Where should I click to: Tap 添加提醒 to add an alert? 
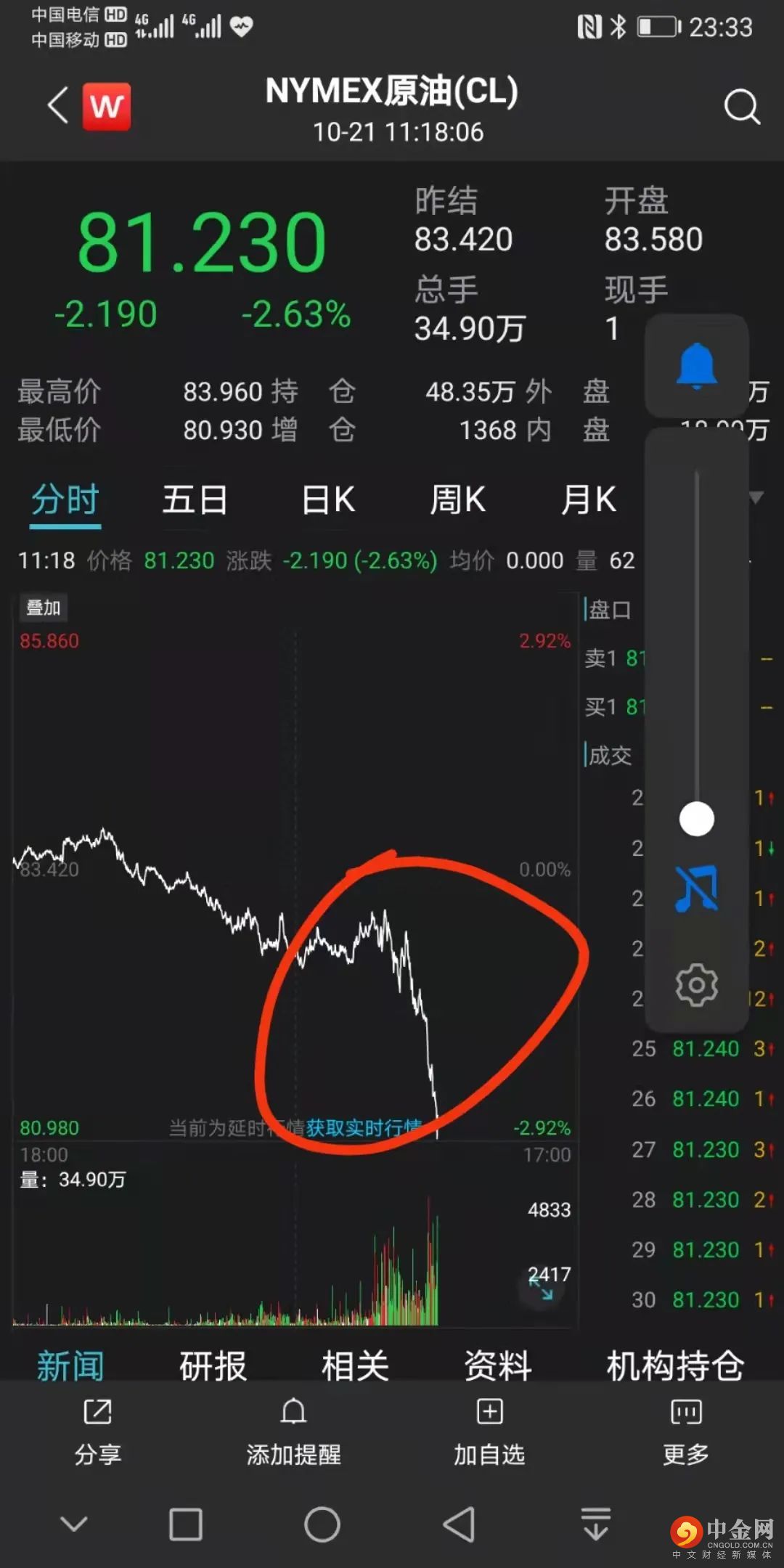(293, 1432)
